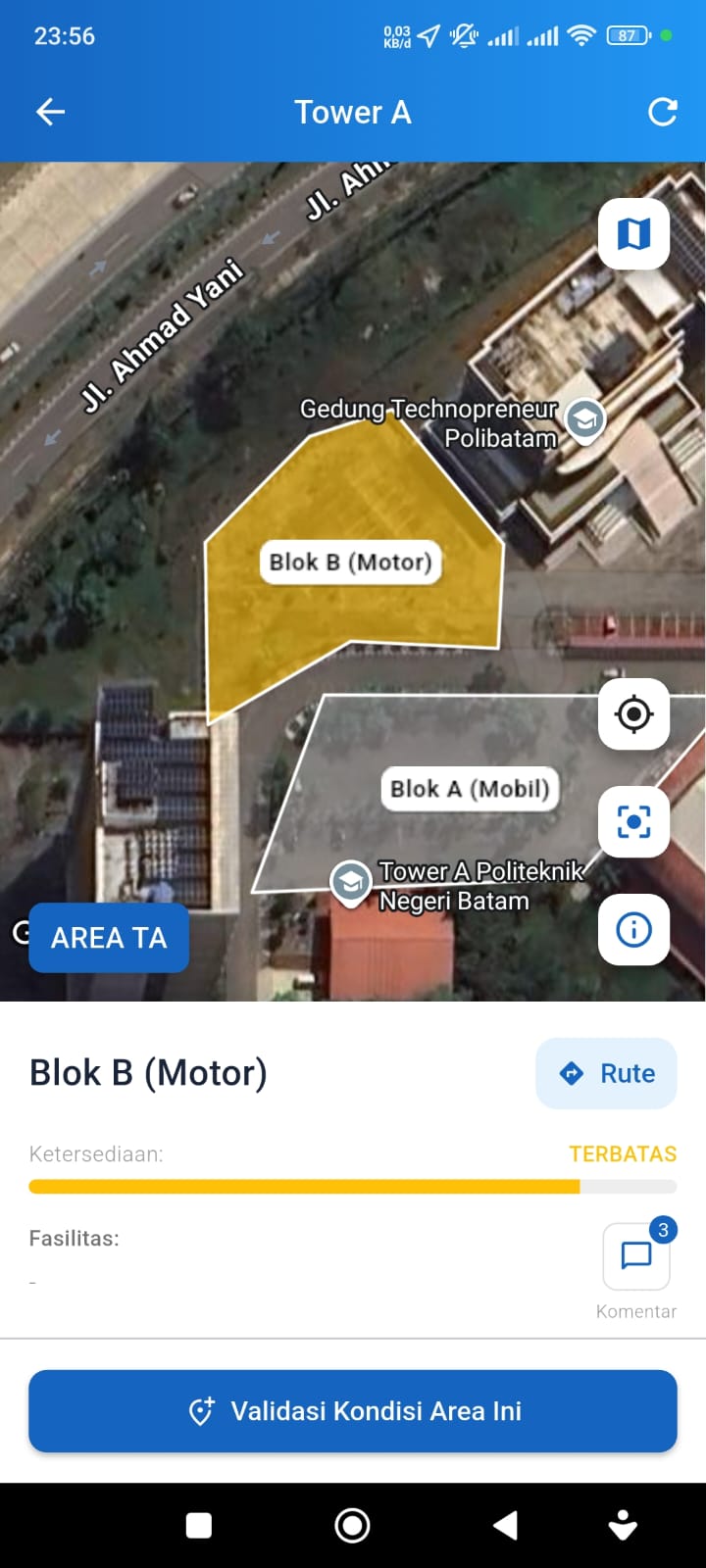The image size is (706, 1568).
Task: Switch the map layer type
Action: 633,234
